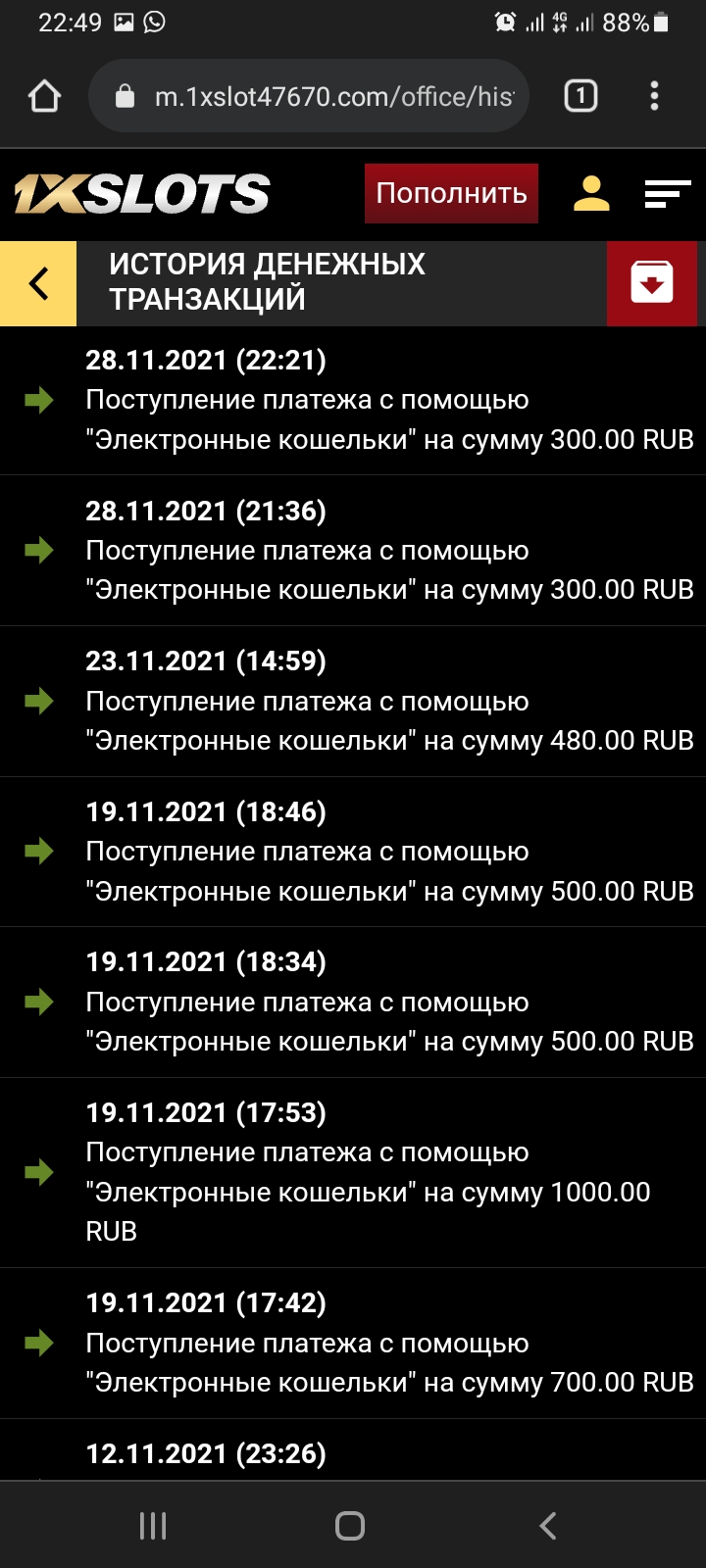Viewport: 706px width, 1568px height.
Task: Open the user profile icon
Action: tap(591, 193)
